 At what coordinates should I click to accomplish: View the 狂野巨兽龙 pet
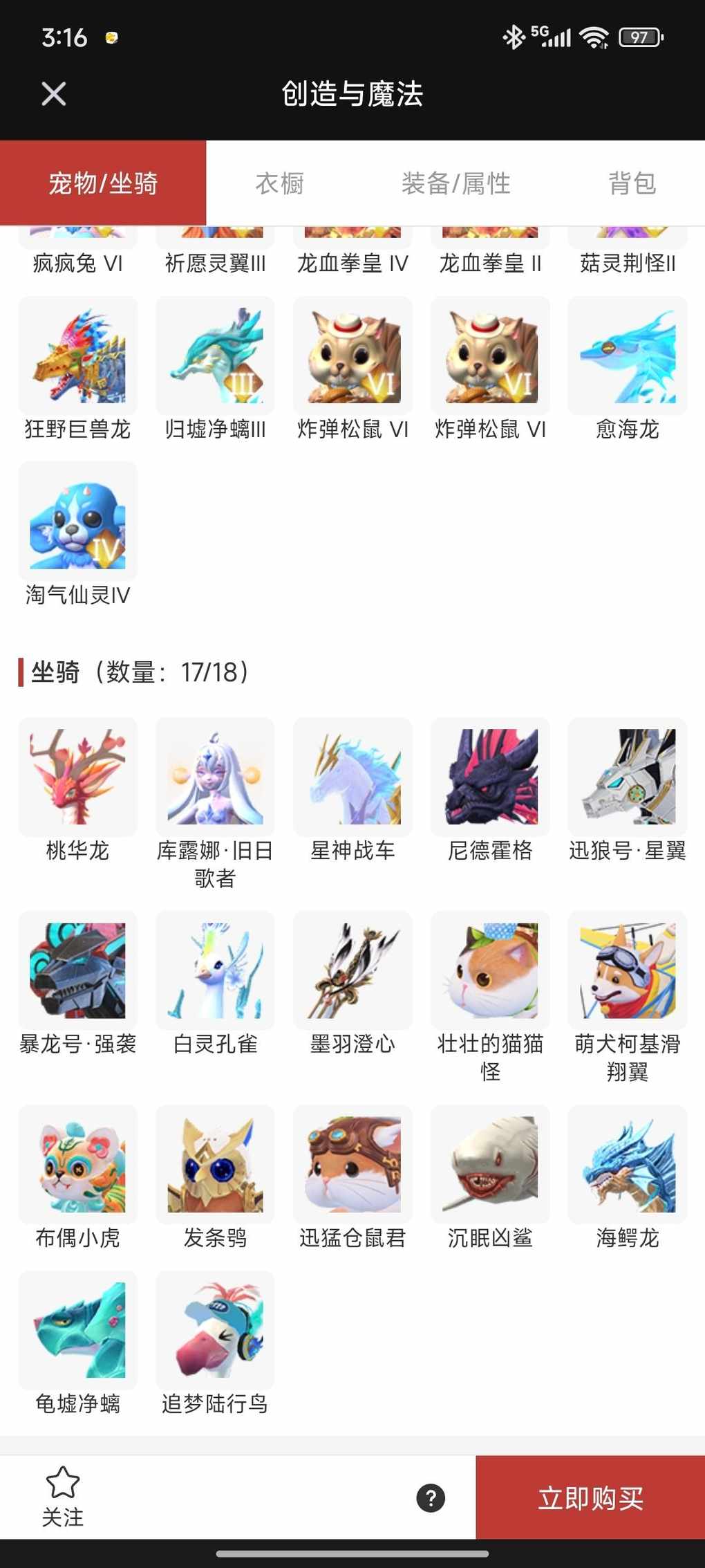point(78,356)
